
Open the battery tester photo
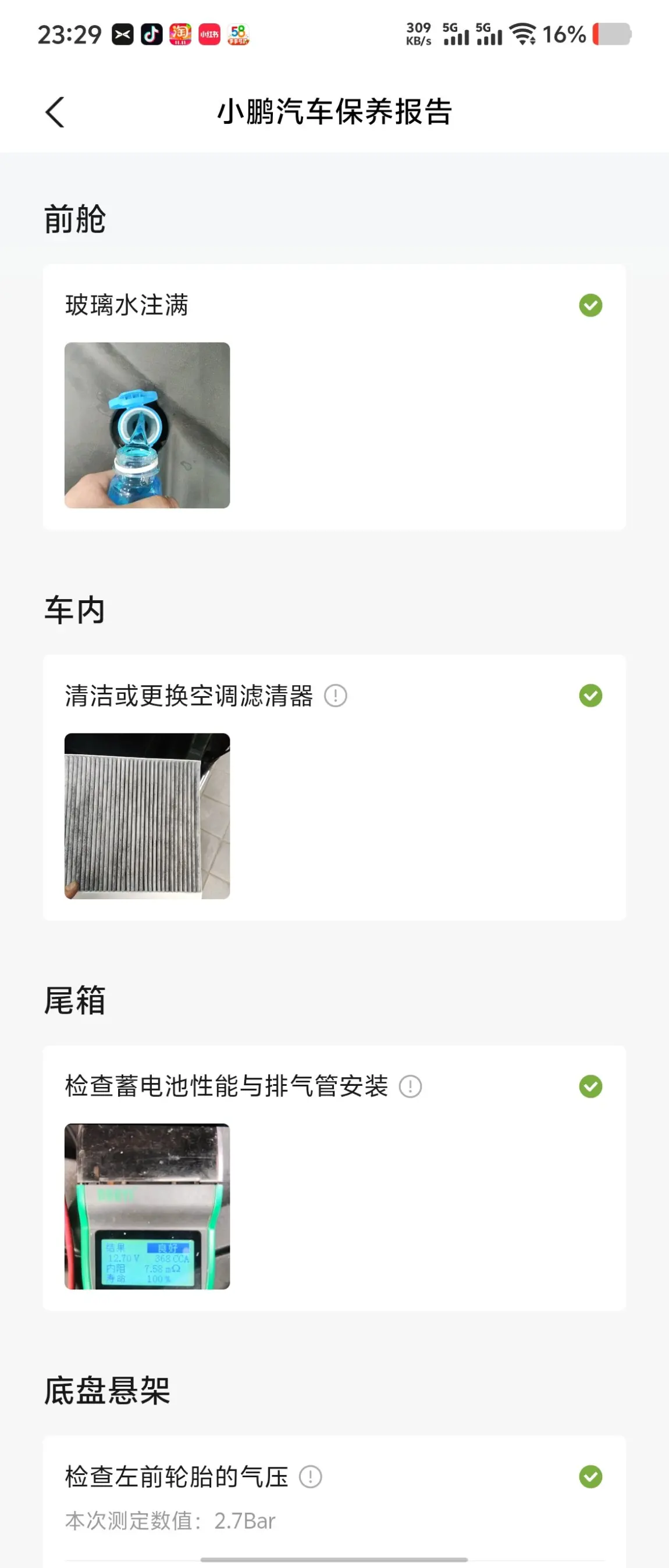point(147,1206)
